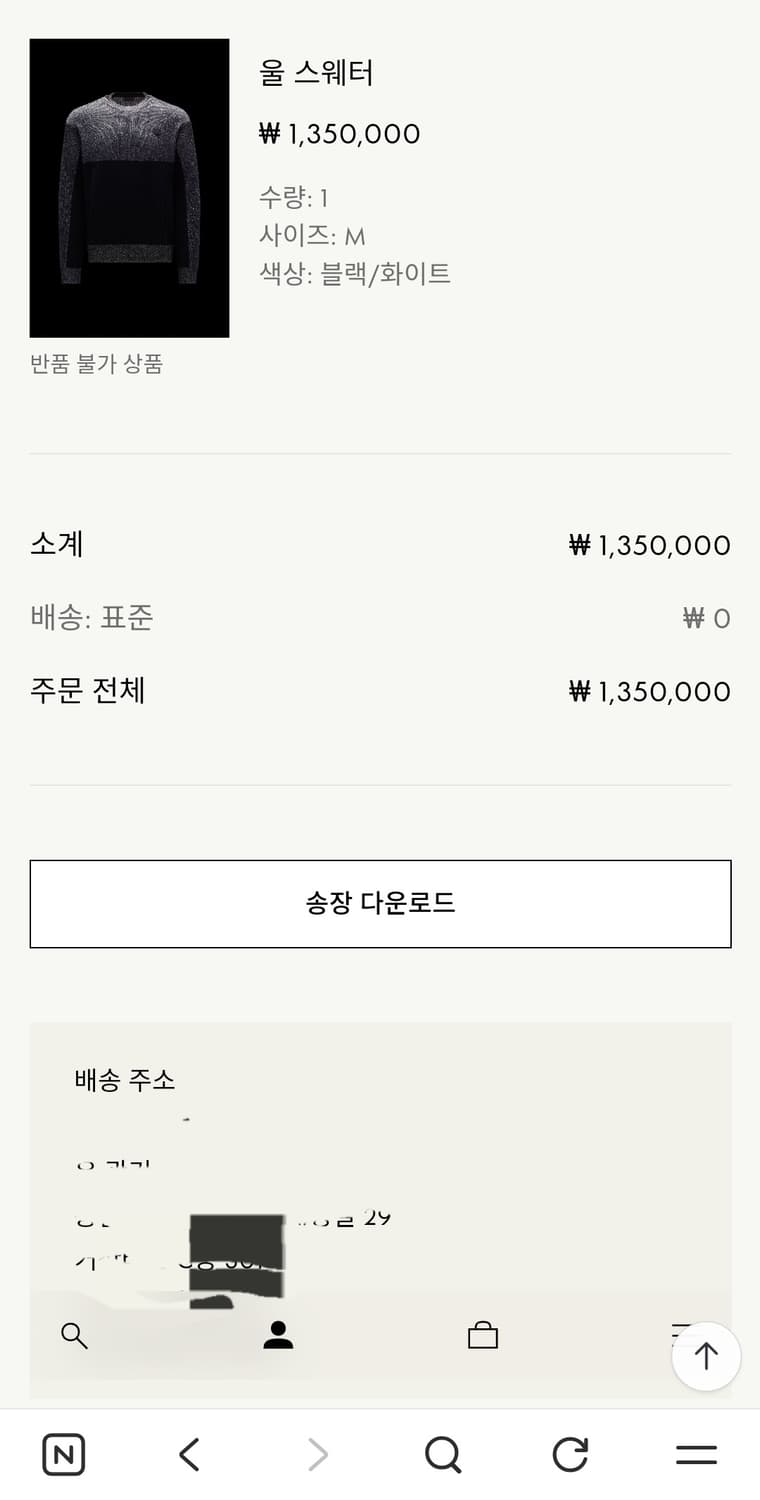The width and height of the screenshot is (760, 1500).
Task: Open the 울 스웨터 product name link
Action: pyautogui.click(x=314, y=73)
